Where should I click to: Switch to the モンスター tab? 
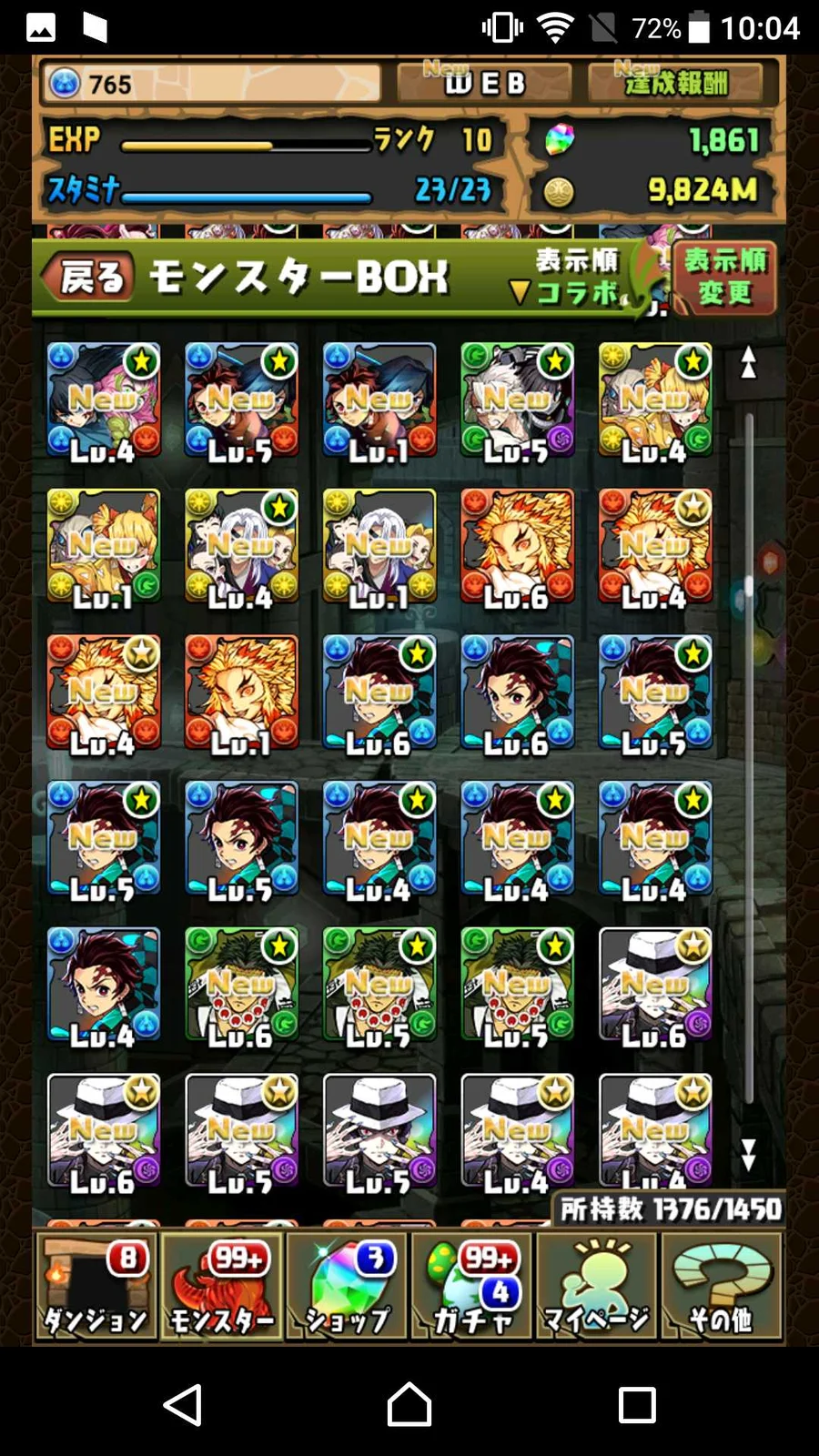click(x=221, y=1287)
